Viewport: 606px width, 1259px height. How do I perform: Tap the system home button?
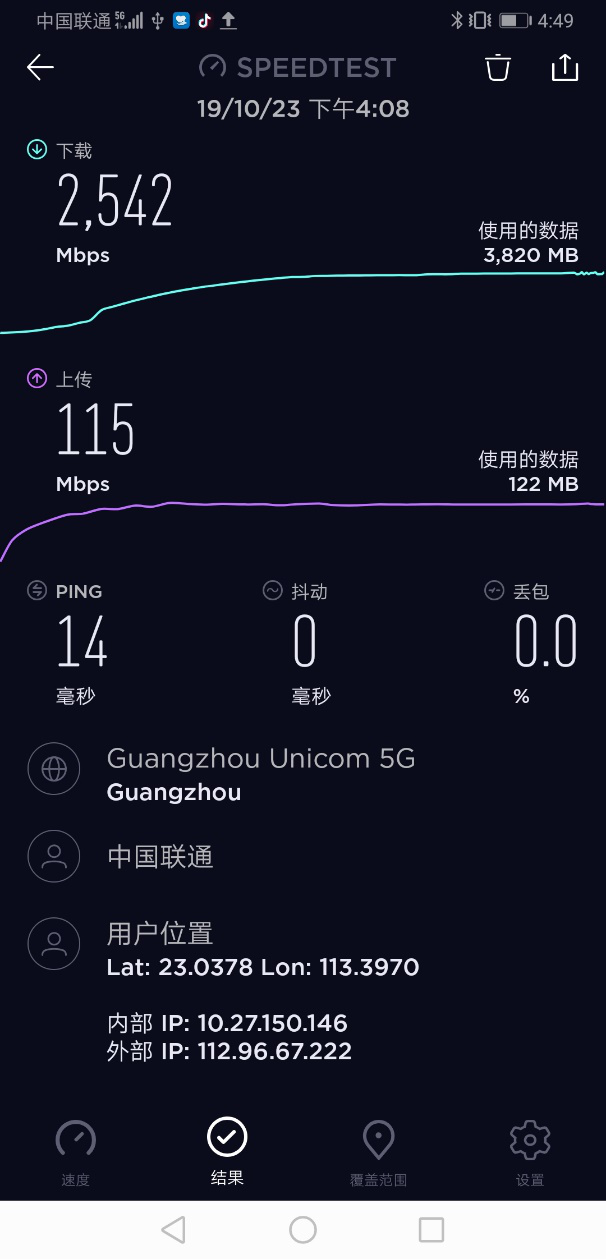tap(303, 1229)
